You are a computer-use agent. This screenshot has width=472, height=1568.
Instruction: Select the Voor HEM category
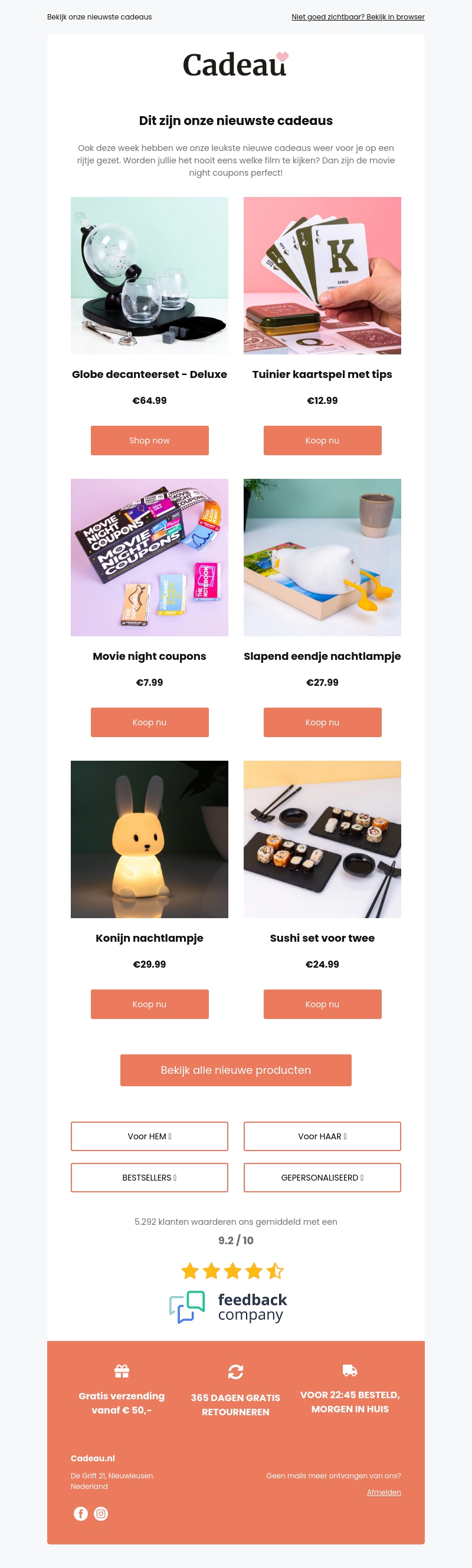coord(149,1136)
